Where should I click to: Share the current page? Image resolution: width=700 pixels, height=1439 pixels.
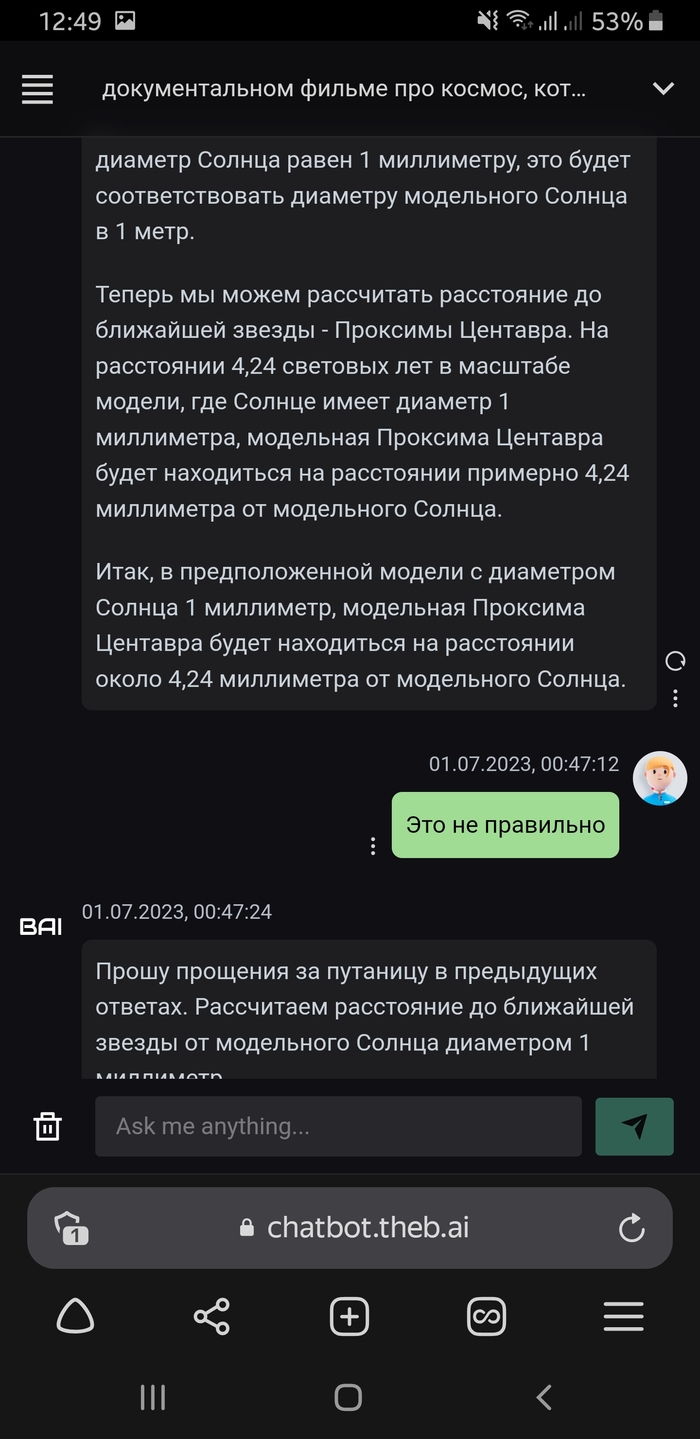click(212, 1317)
